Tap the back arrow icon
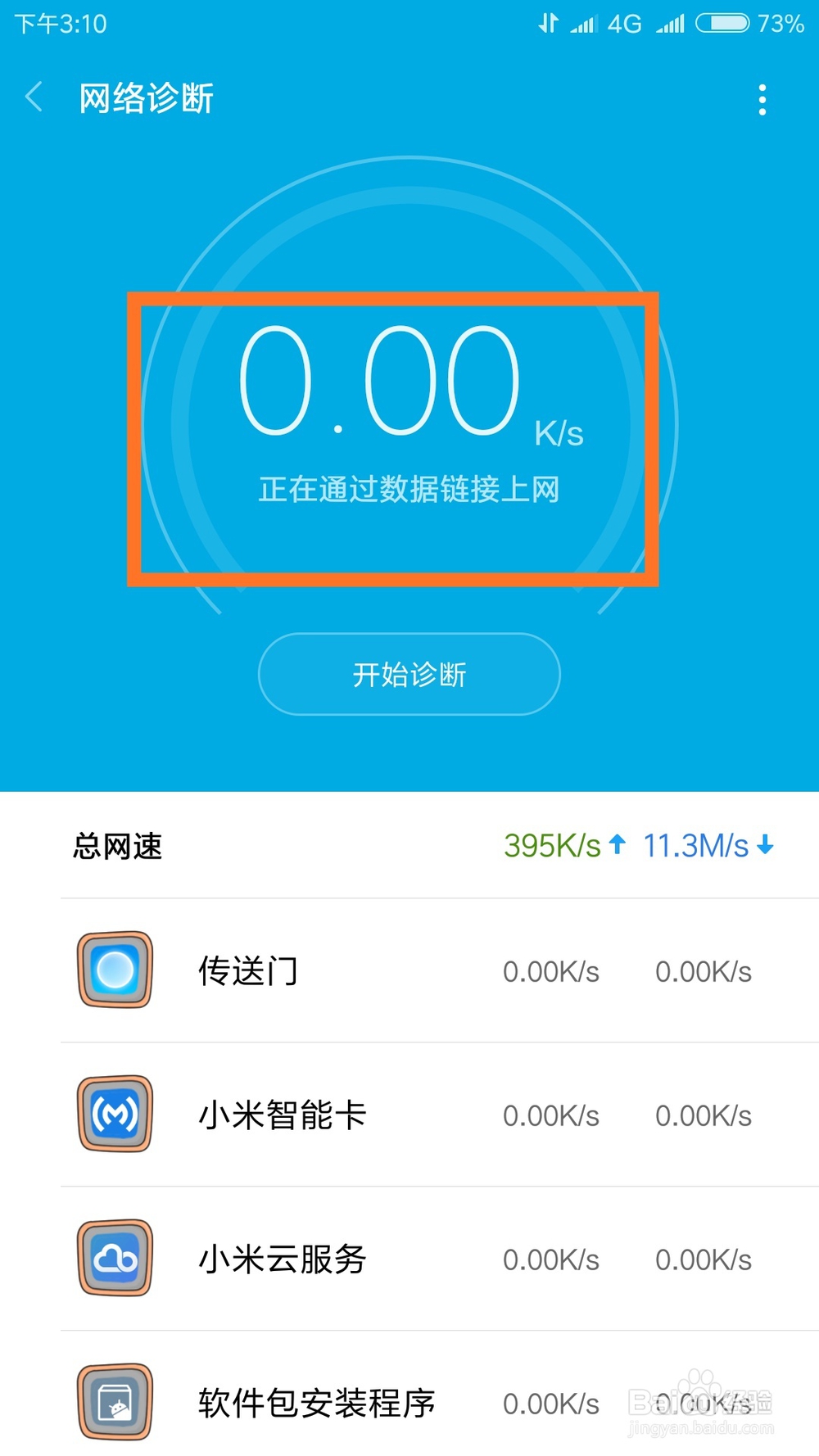The width and height of the screenshot is (819, 1456). point(34,97)
